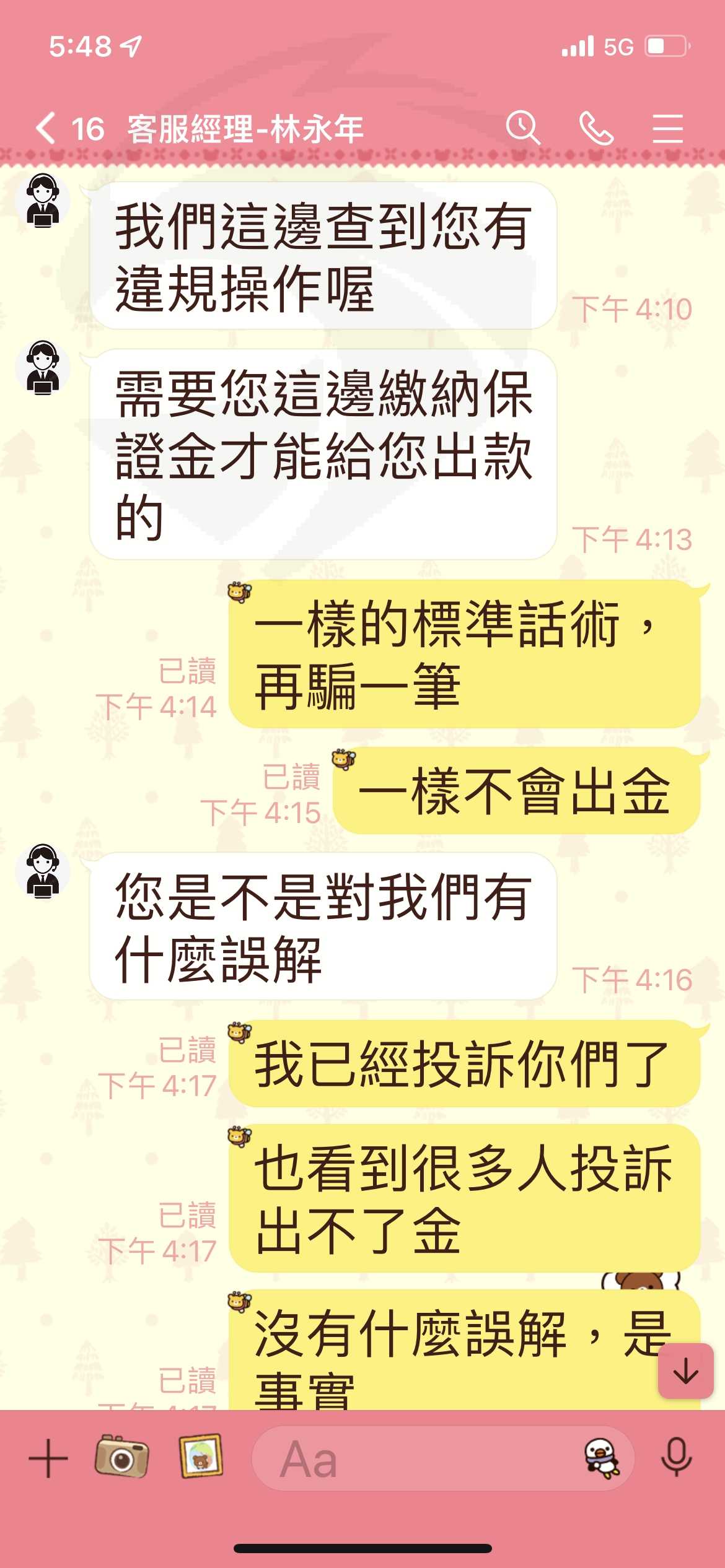Open the chat menu
725x1568 pixels.
click(x=668, y=128)
